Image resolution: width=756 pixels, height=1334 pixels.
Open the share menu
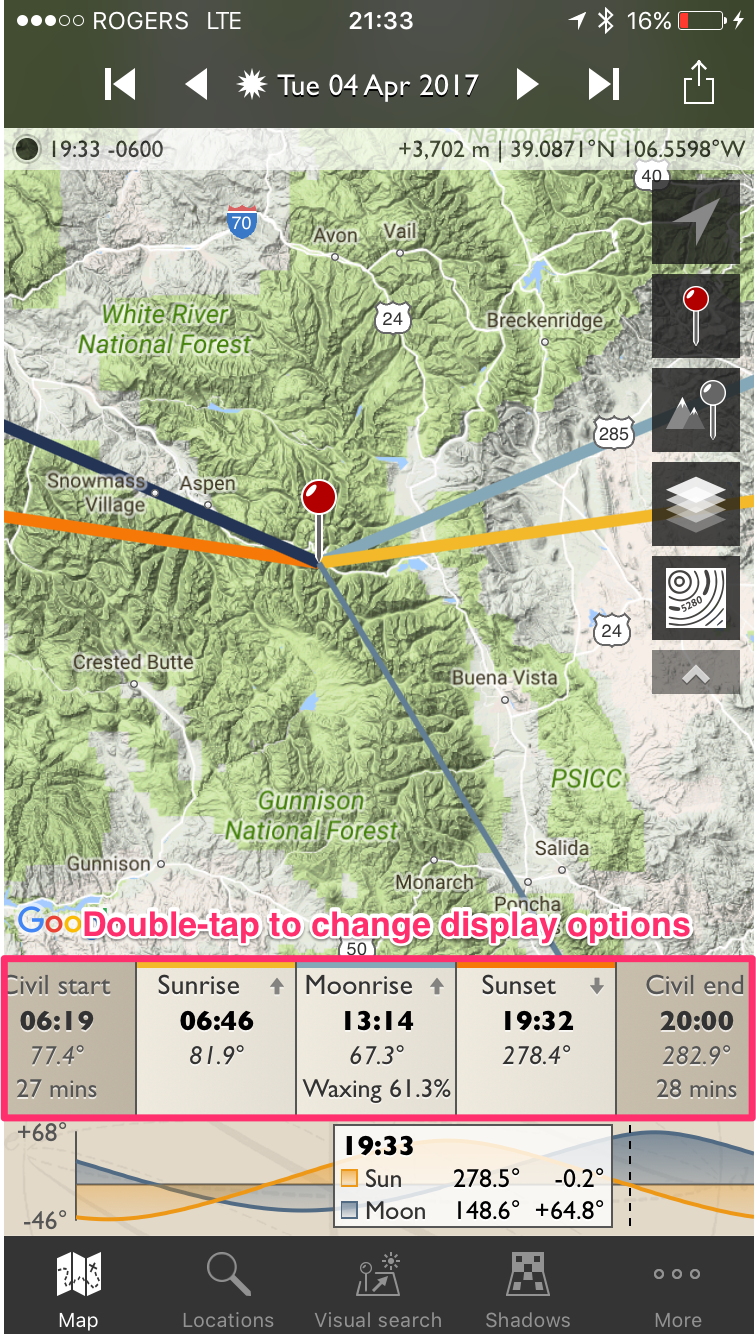(699, 82)
